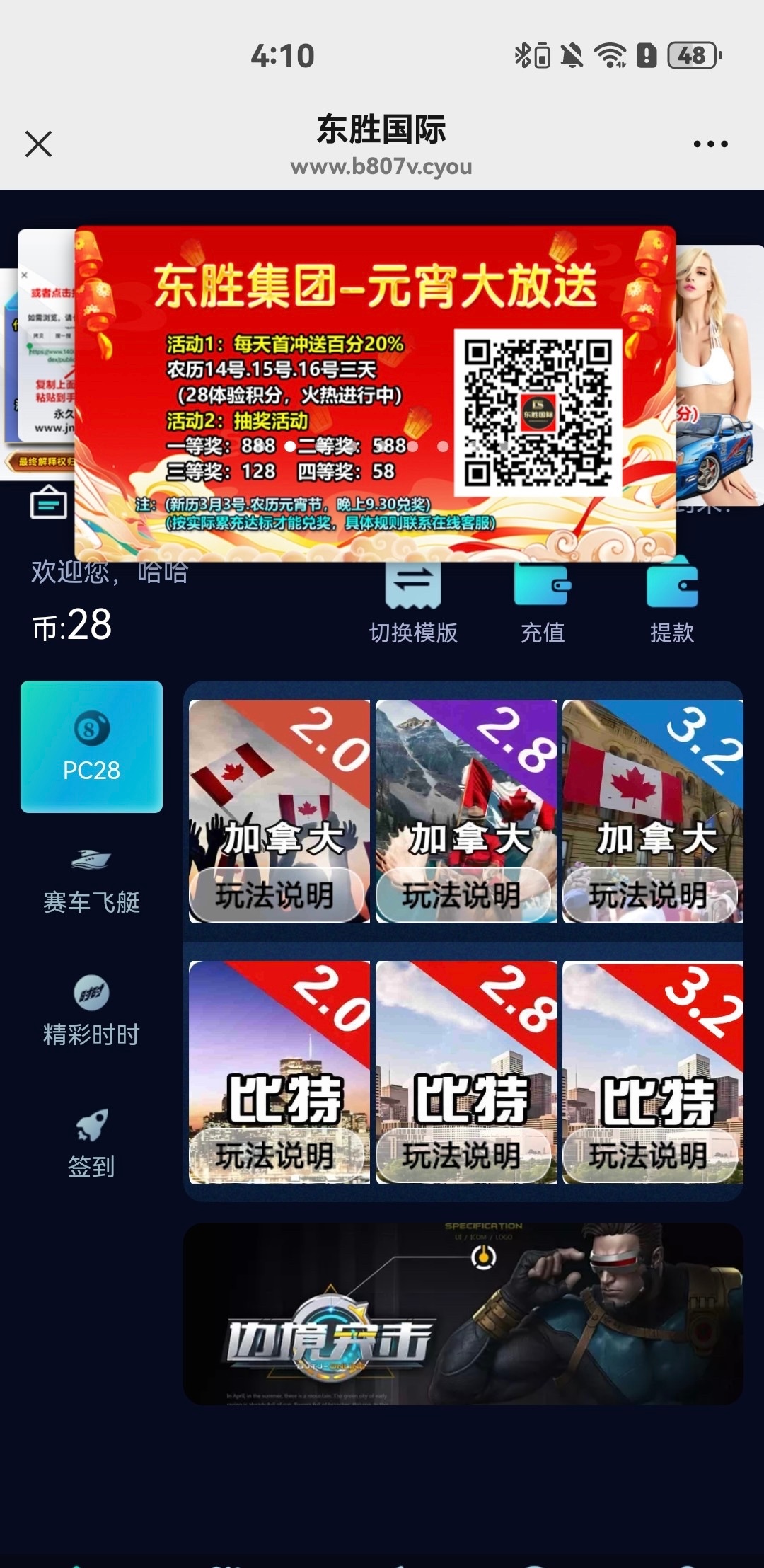Open 签到 daily check-in

(91, 1144)
